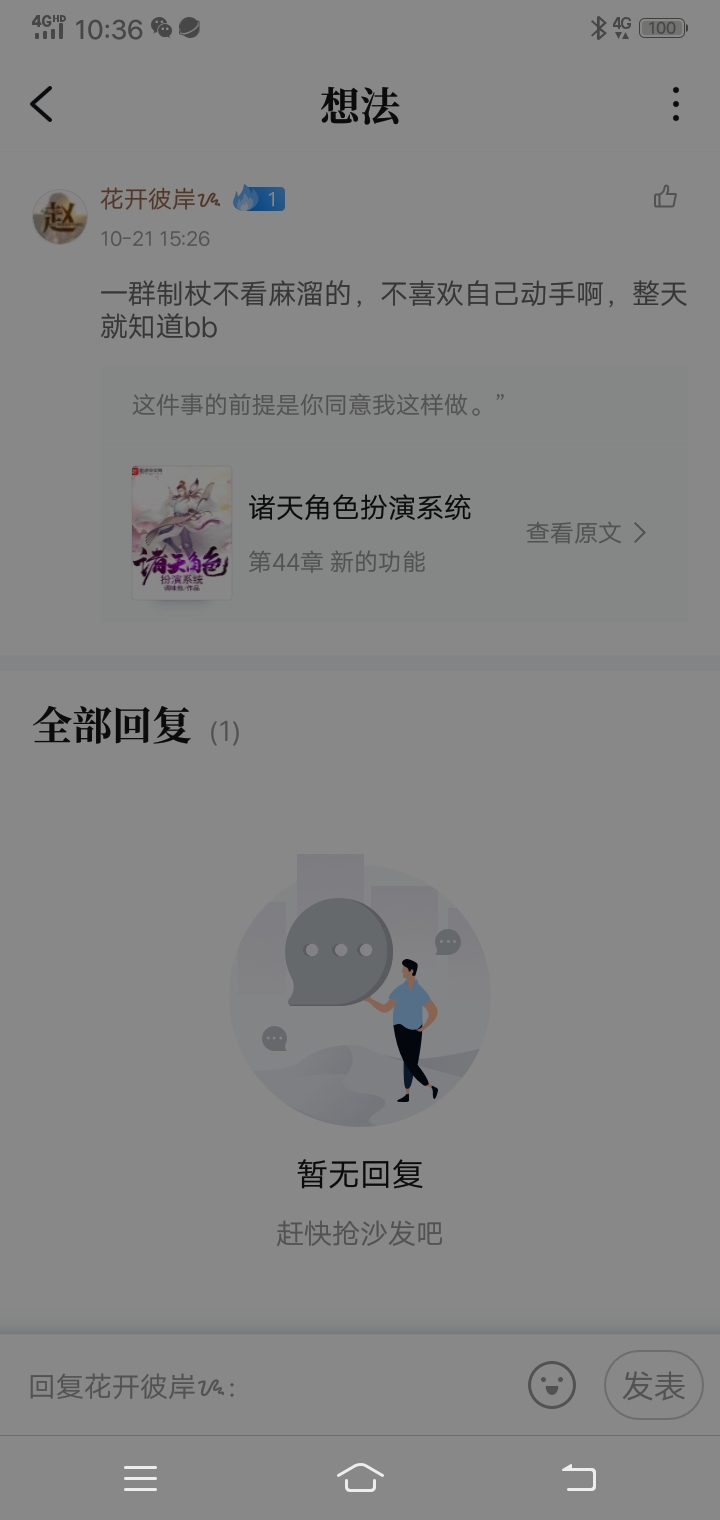Like 花开彼岸's post with thumbs-up
The width and height of the screenshot is (720, 1520).
point(665,197)
